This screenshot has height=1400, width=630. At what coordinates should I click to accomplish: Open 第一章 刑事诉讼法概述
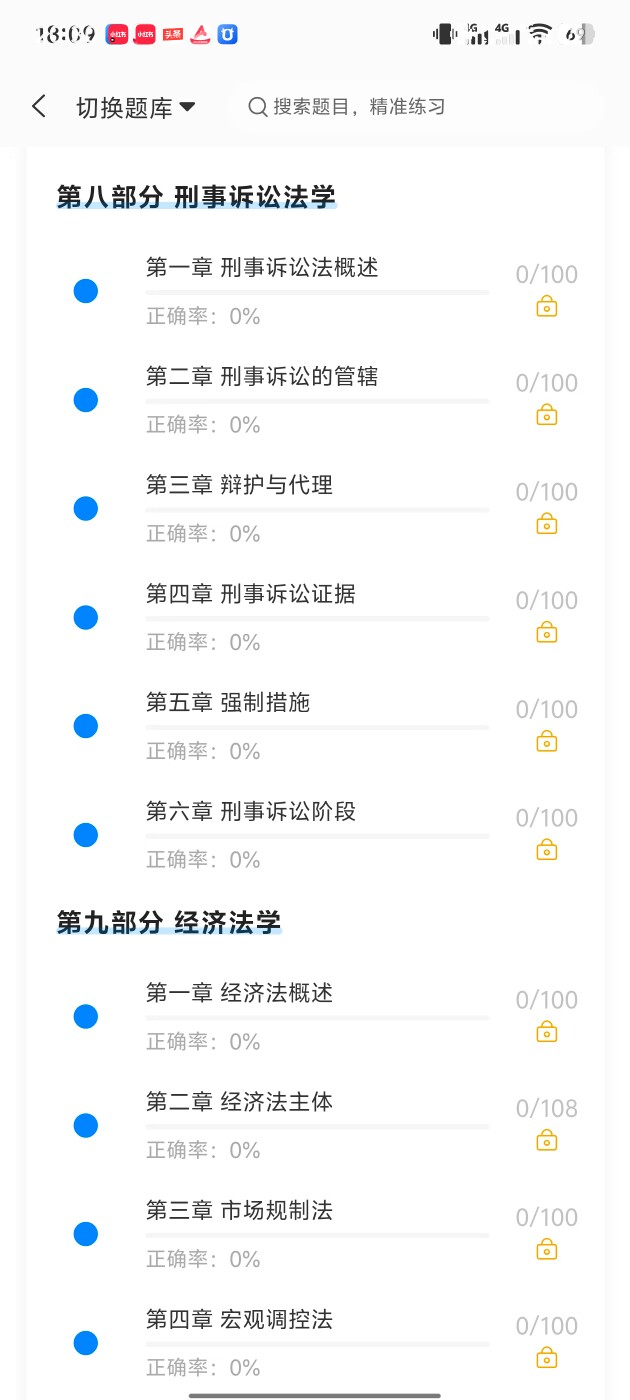pos(316,291)
